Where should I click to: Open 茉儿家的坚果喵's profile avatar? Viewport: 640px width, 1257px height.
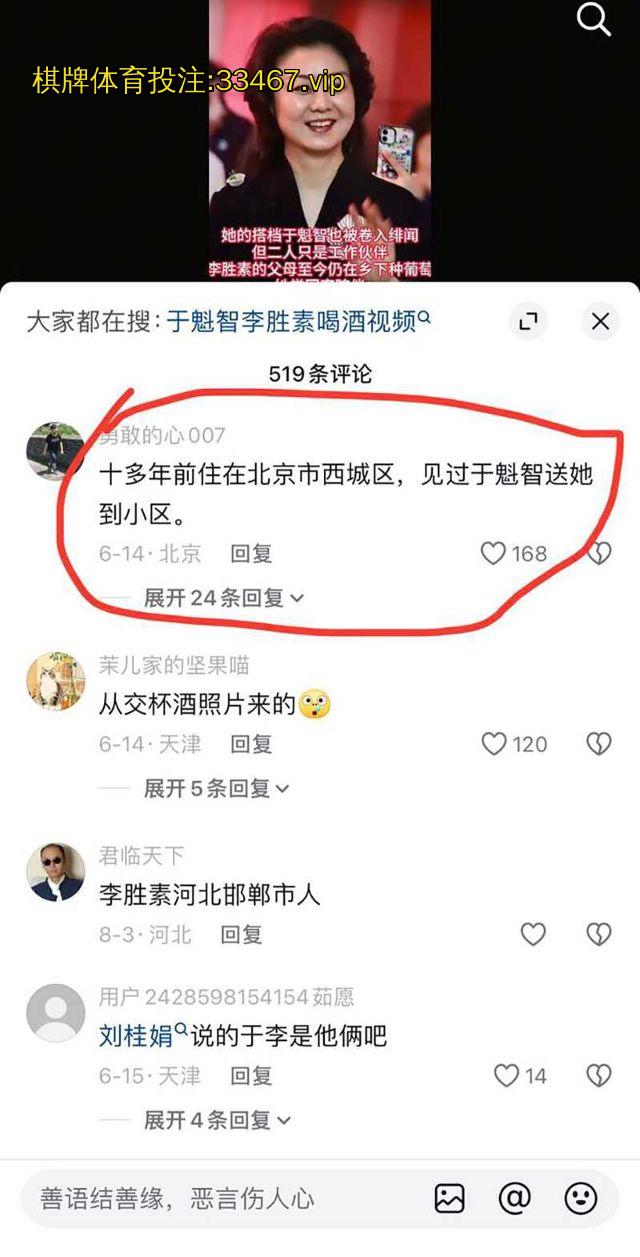click(x=55, y=681)
